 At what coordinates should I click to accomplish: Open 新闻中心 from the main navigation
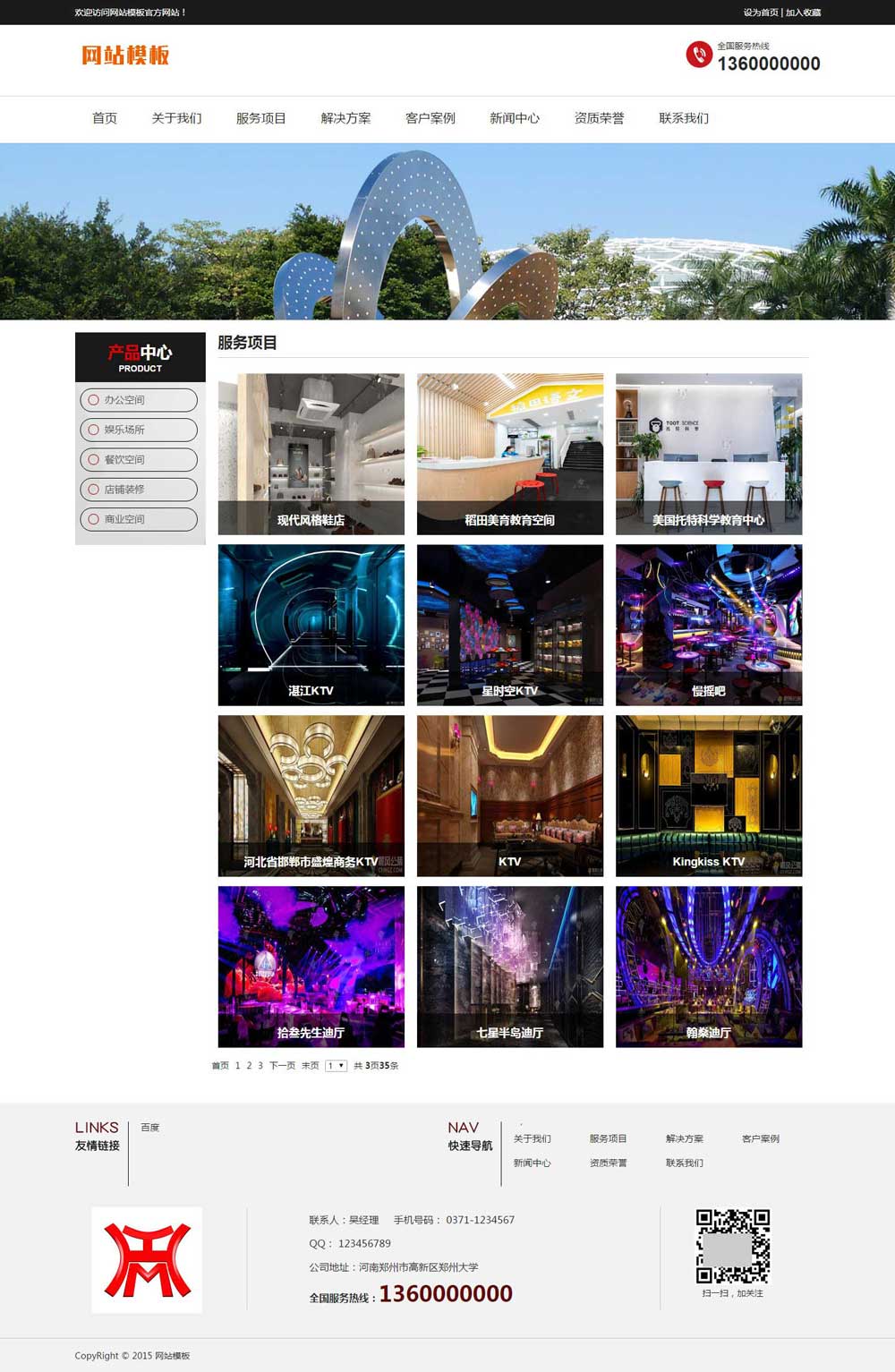coord(515,118)
